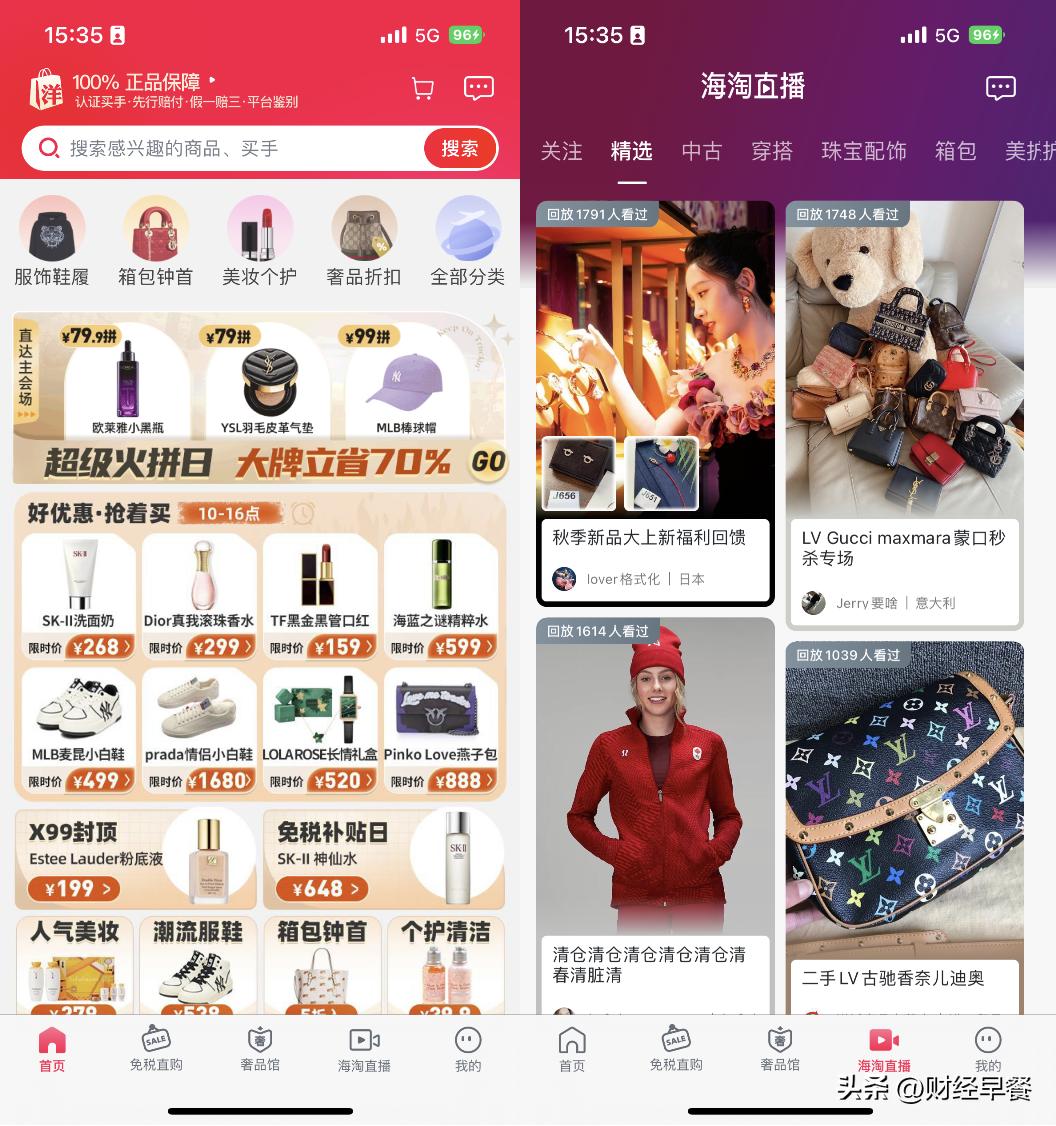Viewport: 1056px width, 1126px height.
Task: Select the 箱包钟首 category icon
Action: (155, 240)
